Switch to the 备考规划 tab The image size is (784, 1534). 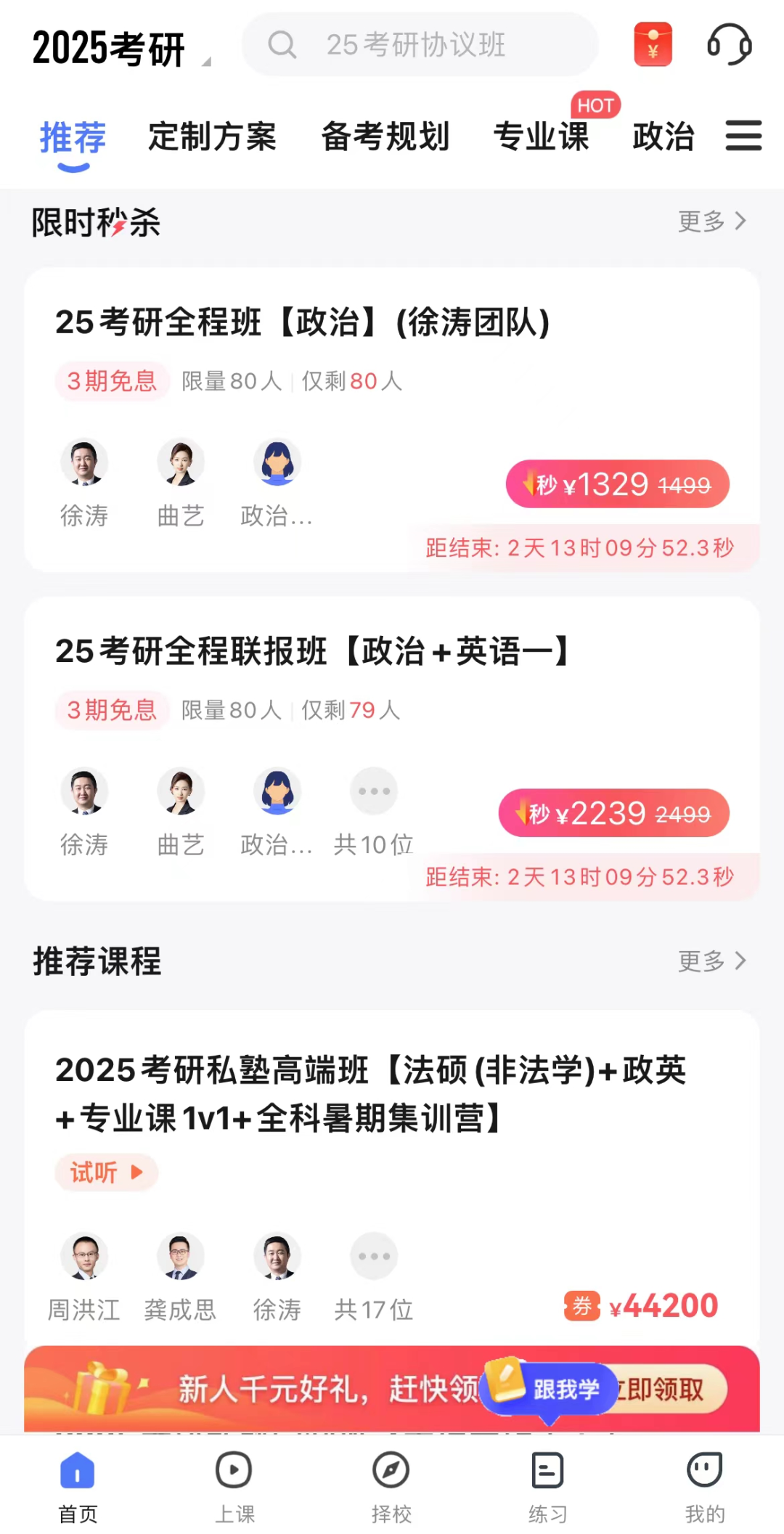pyautogui.click(x=385, y=136)
